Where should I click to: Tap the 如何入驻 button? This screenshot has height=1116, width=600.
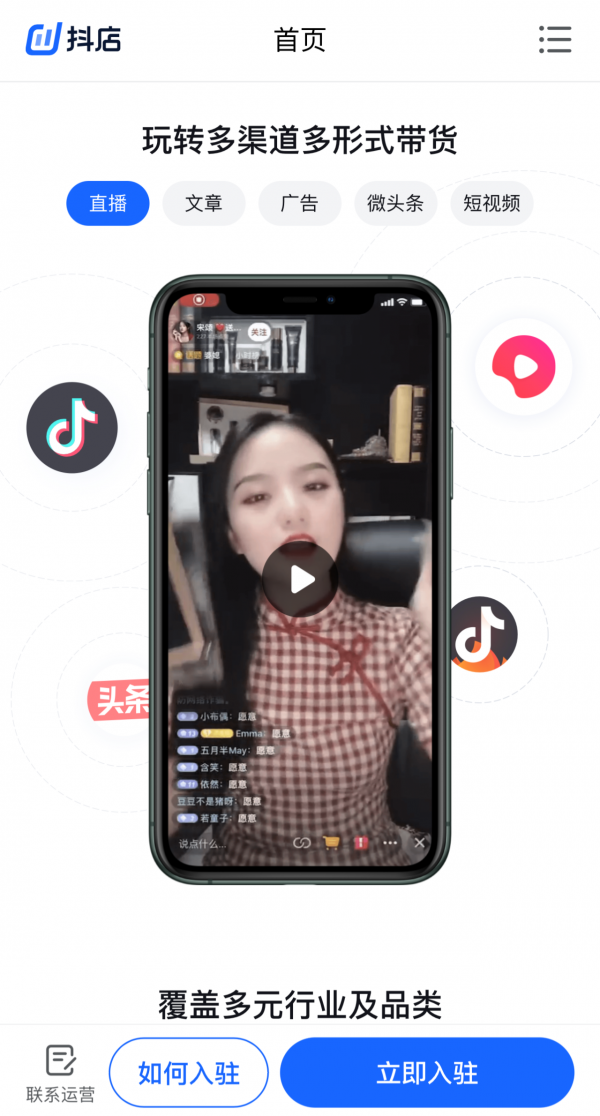pos(189,1073)
